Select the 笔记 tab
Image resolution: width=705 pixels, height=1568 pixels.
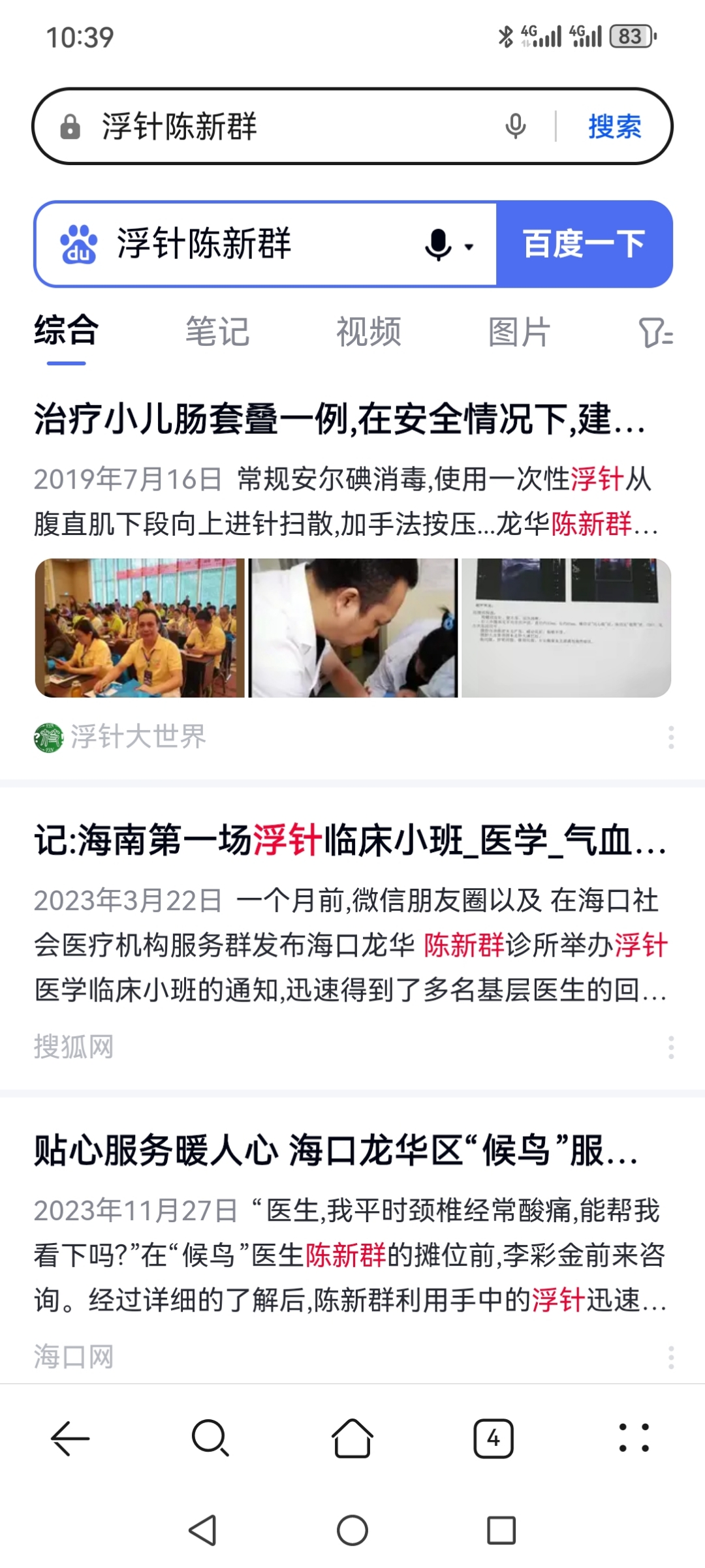[x=217, y=333]
